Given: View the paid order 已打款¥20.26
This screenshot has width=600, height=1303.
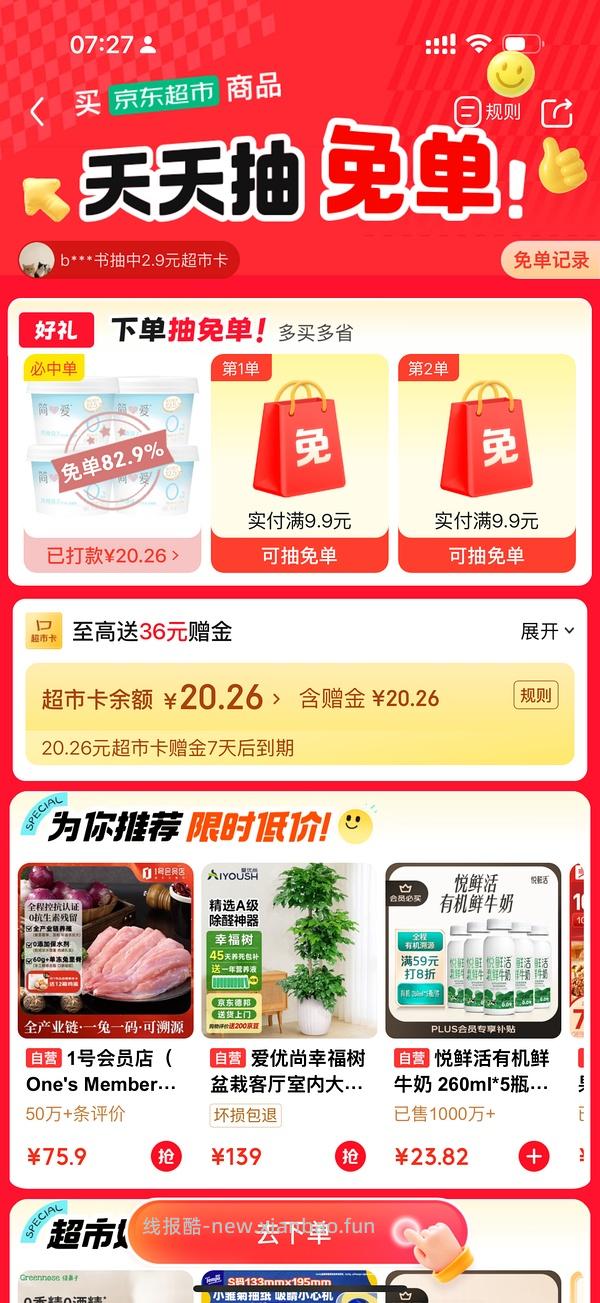Looking at the screenshot, I should click(112, 555).
